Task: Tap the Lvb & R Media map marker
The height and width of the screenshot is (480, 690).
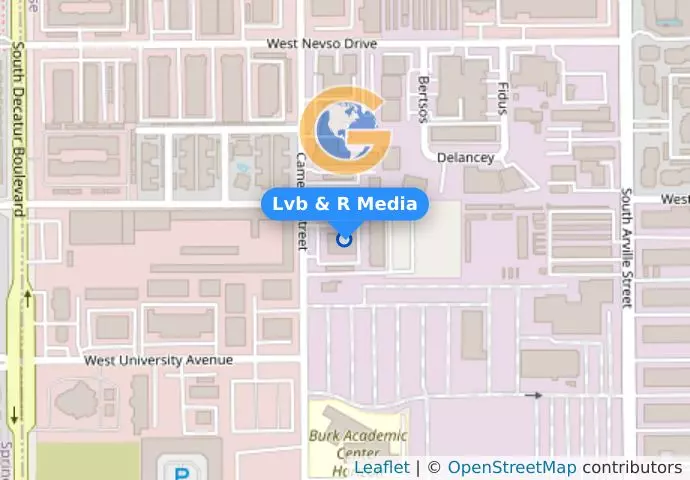Action: [345, 239]
